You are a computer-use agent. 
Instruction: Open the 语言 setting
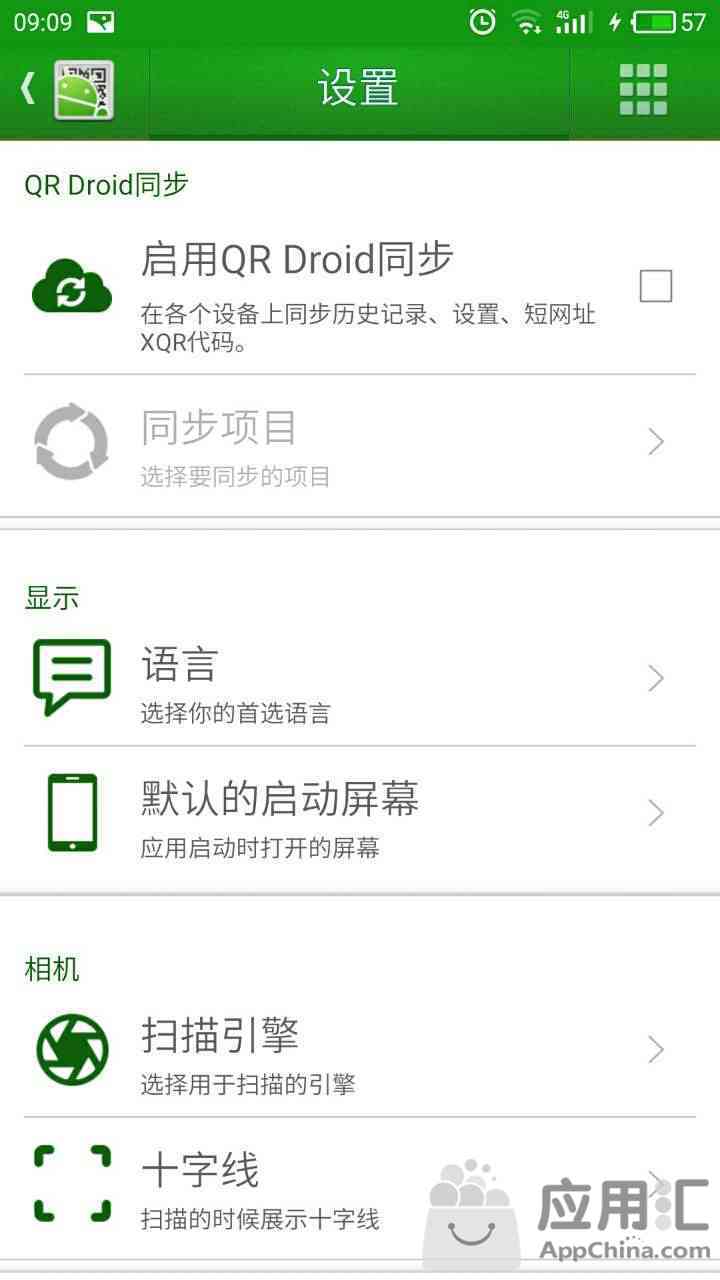click(360, 680)
